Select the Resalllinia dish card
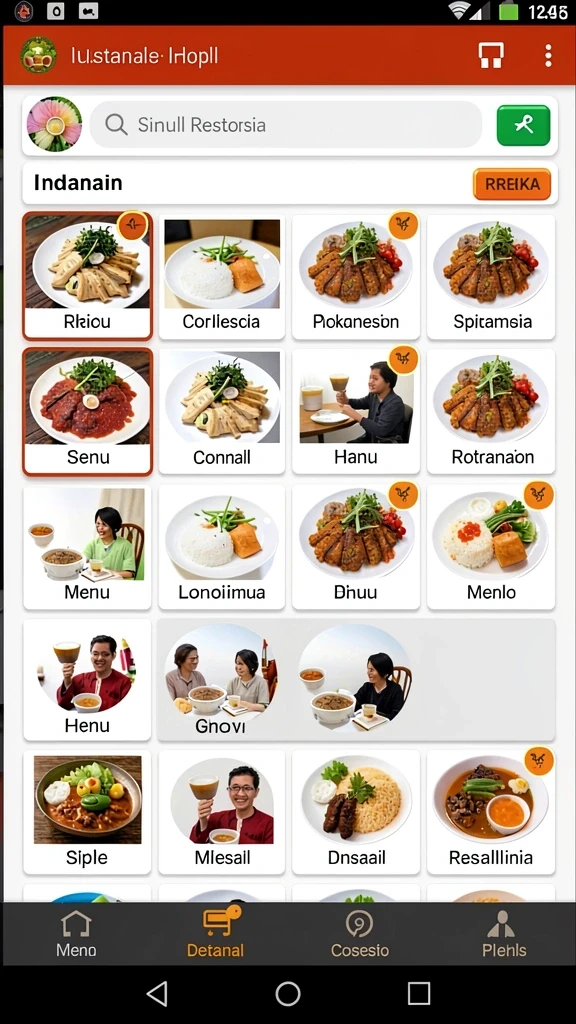This screenshot has height=1024, width=576. (491, 812)
